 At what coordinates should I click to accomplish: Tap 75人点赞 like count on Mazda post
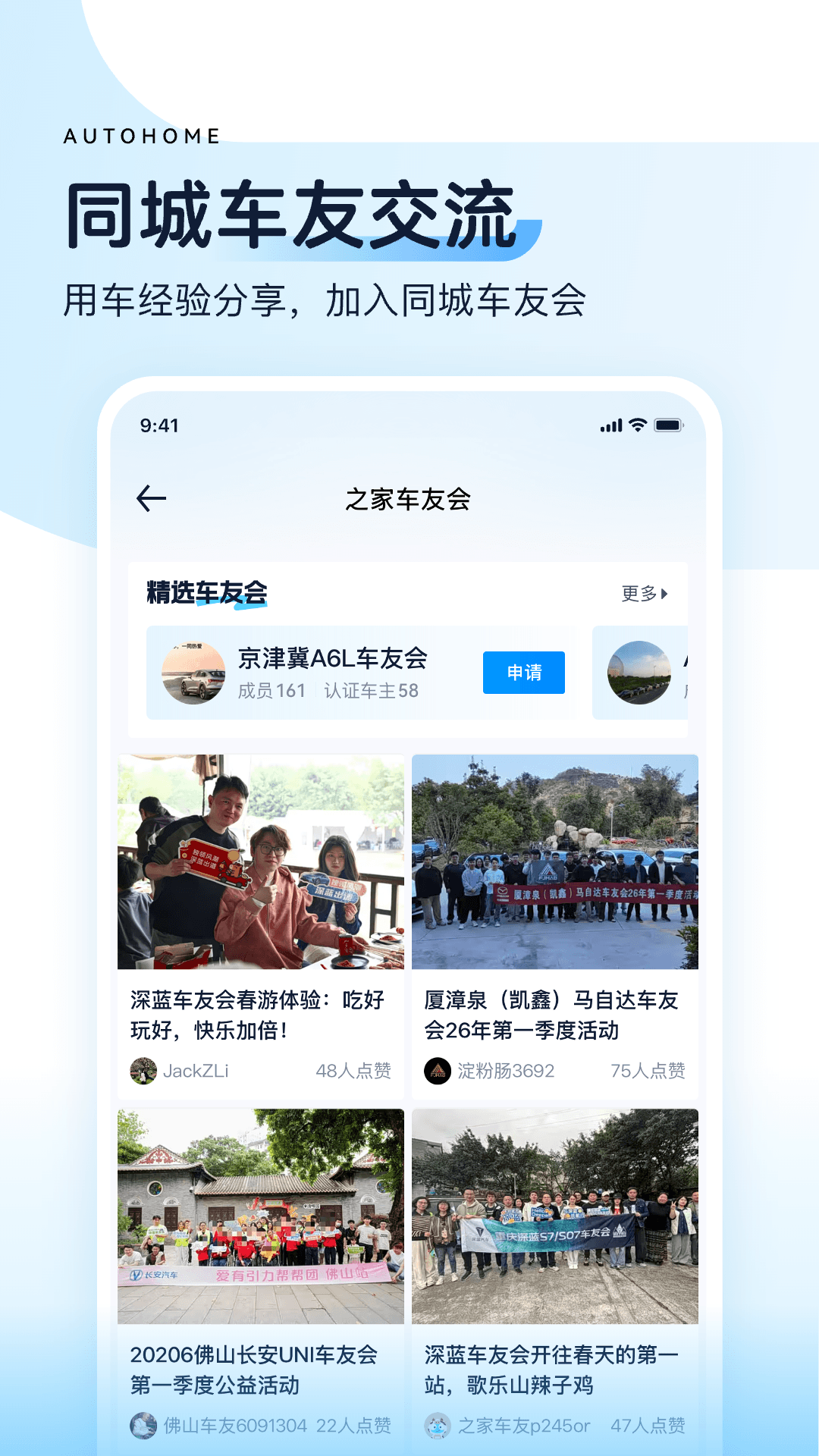pos(648,1071)
